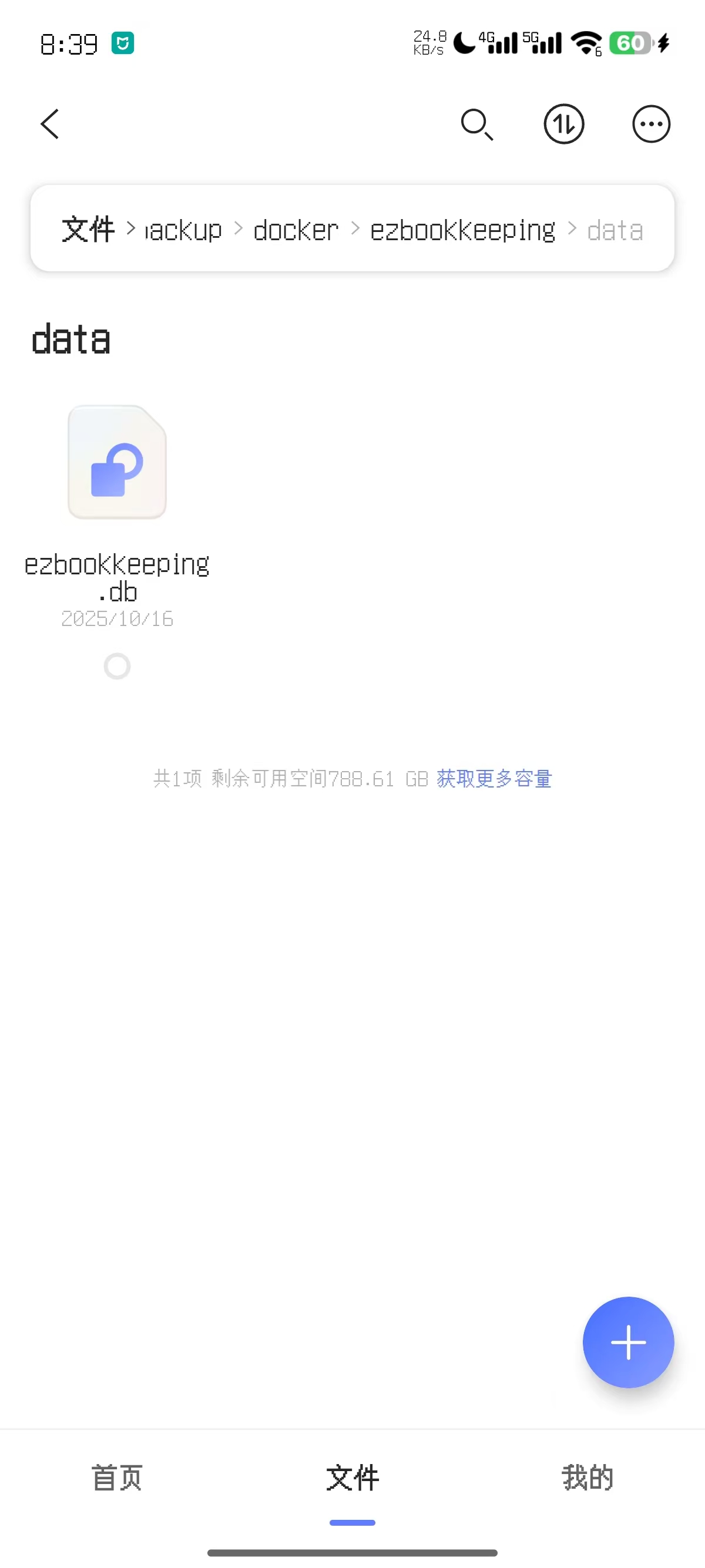
Task: Open the search icon in the top bar
Action: coord(477,123)
